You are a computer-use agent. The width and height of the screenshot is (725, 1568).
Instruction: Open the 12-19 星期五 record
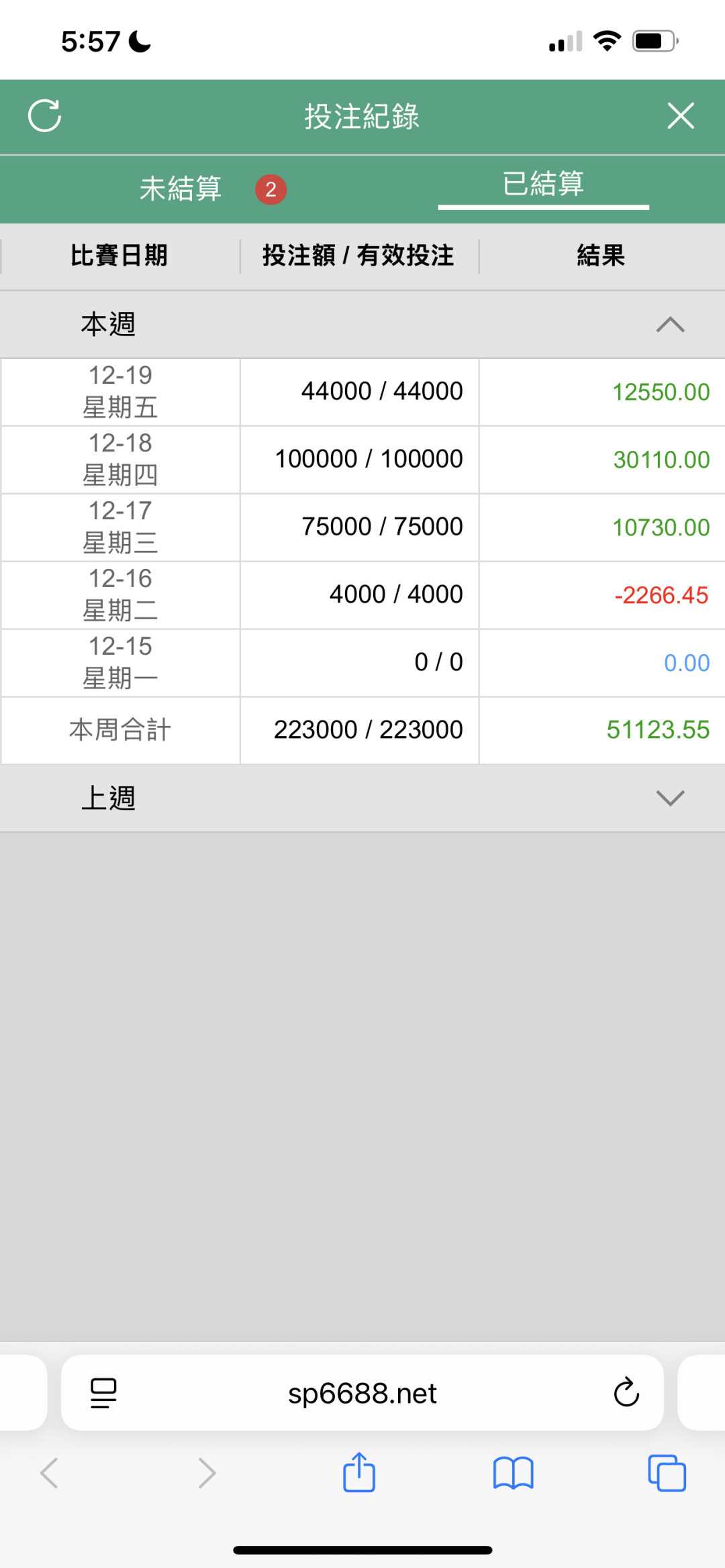(x=362, y=392)
